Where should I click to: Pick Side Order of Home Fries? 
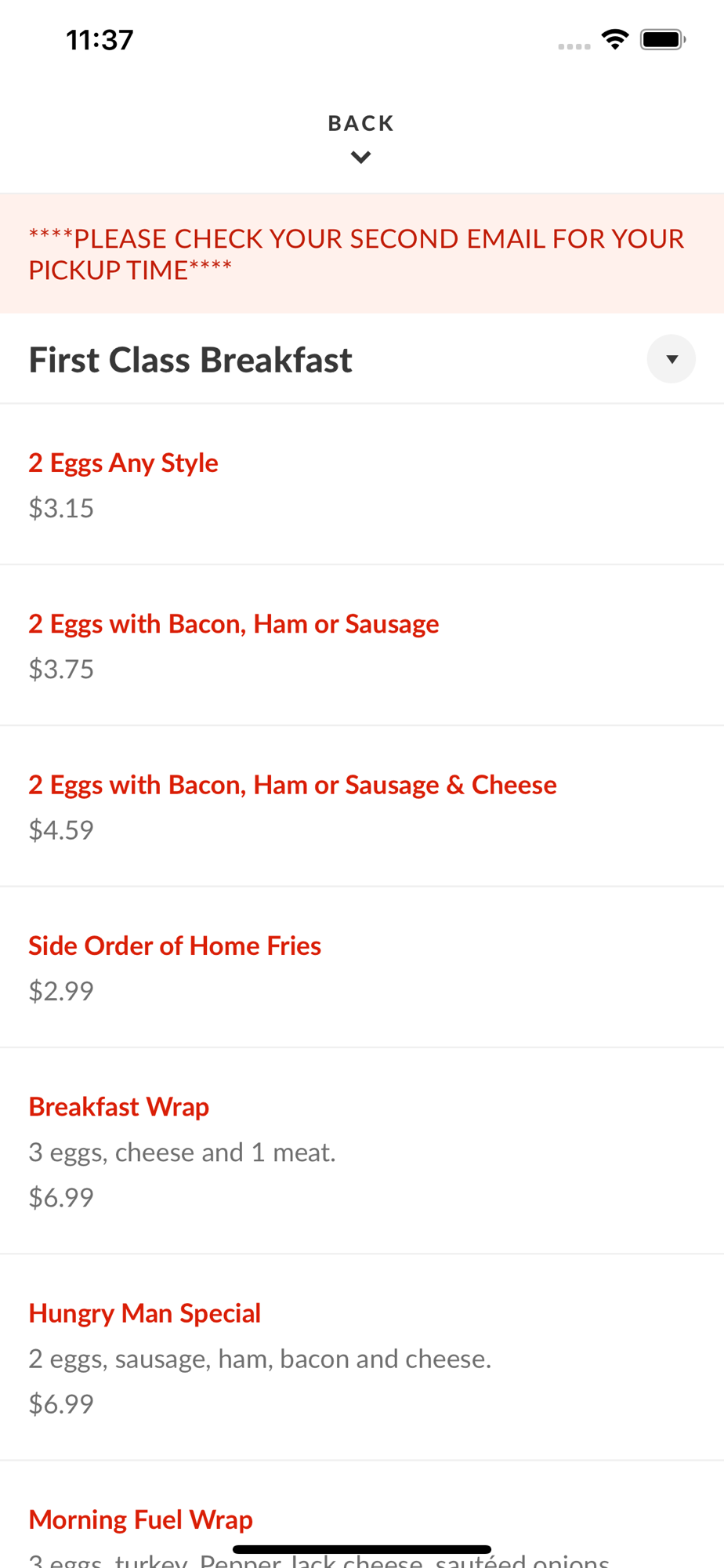tap(362, 967)
